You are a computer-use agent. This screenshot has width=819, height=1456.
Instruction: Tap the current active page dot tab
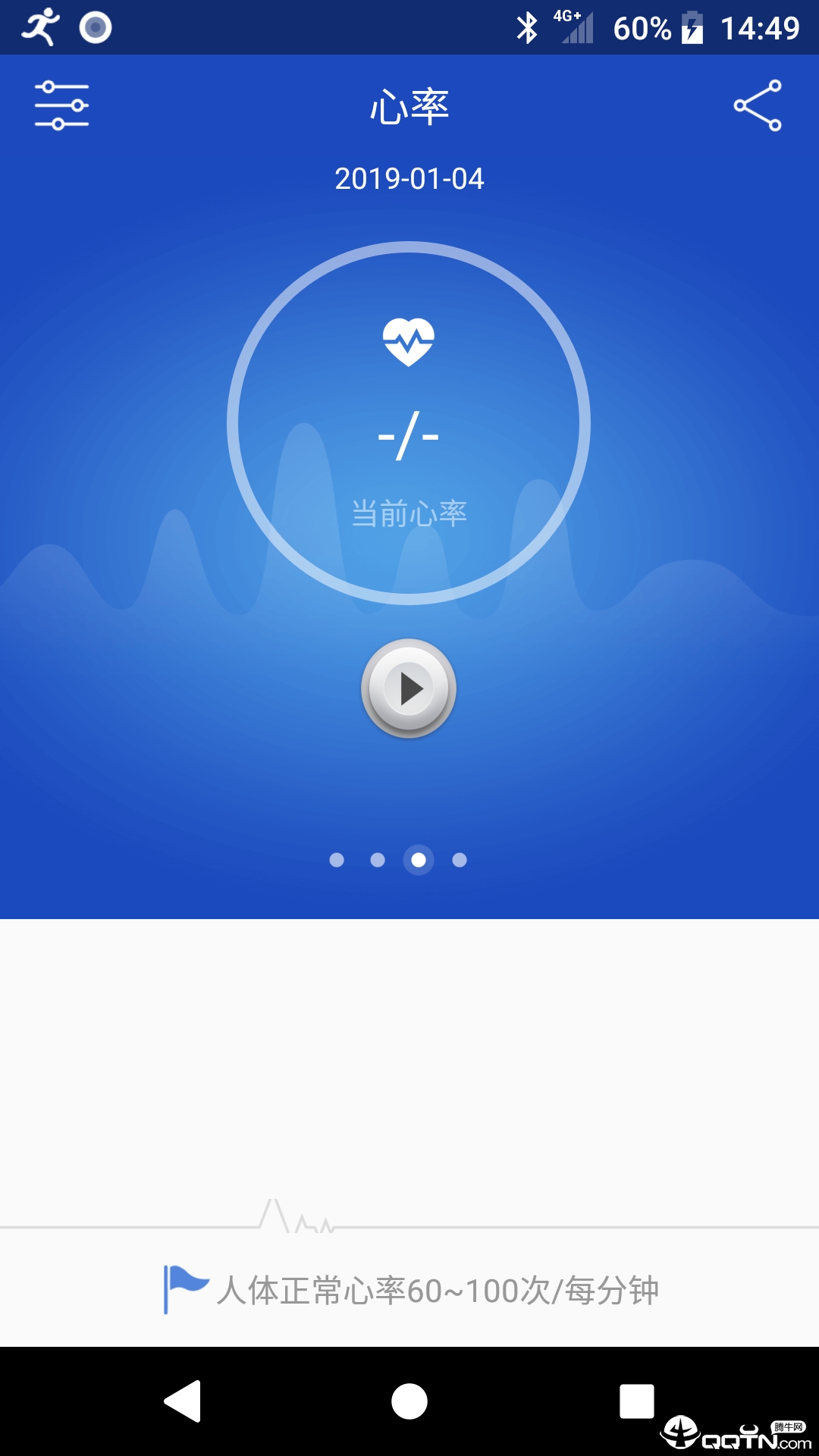[x=418, y=861]
